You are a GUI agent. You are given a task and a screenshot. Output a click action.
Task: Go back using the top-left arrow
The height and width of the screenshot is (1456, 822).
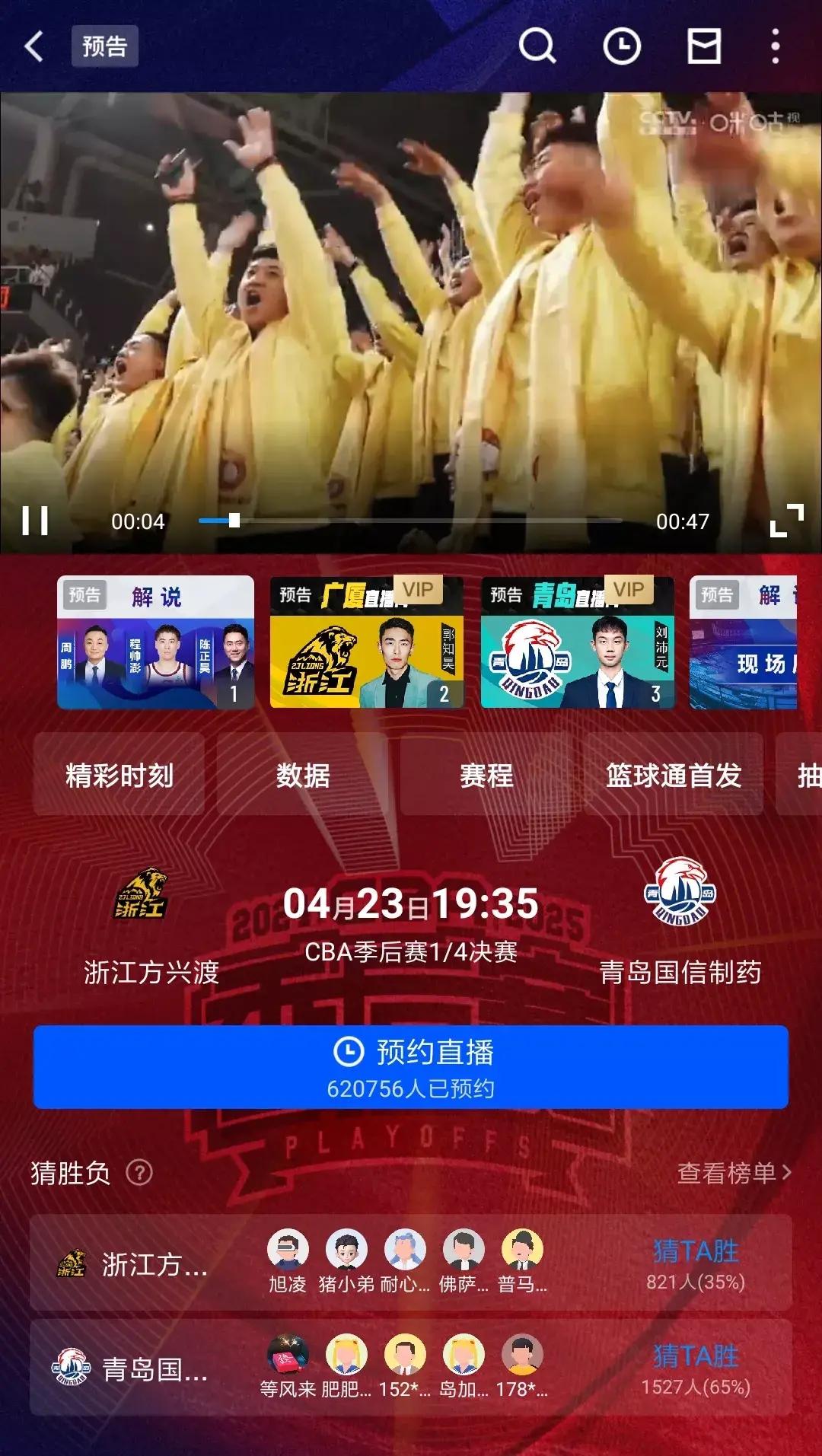(34, 46)
